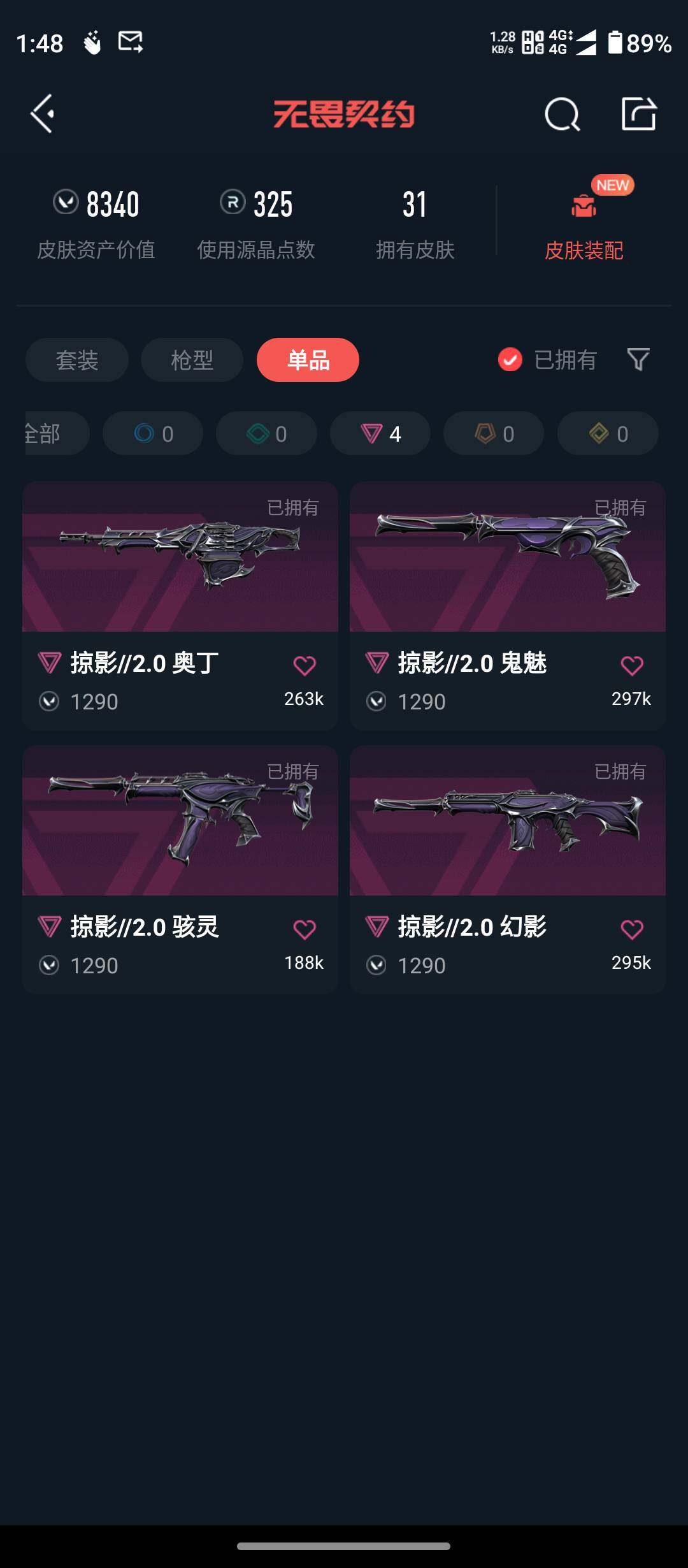Filter by the orange pentagon rarity chip
This screenshot has width=688, height=1568.
click(494, 433)
